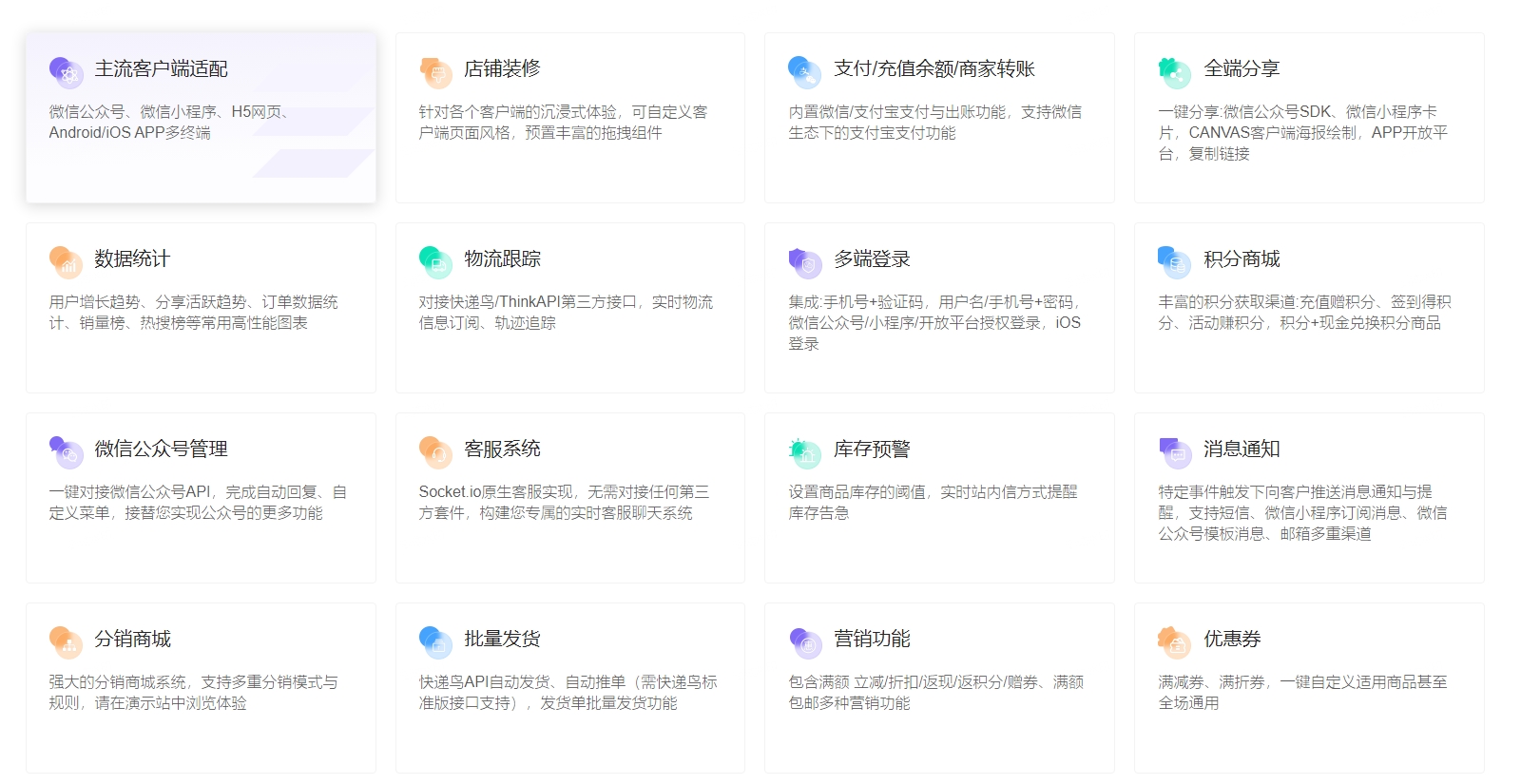
Task: Open the 多端登录 card
Action: pyautogui.click(x=939, y=307)
